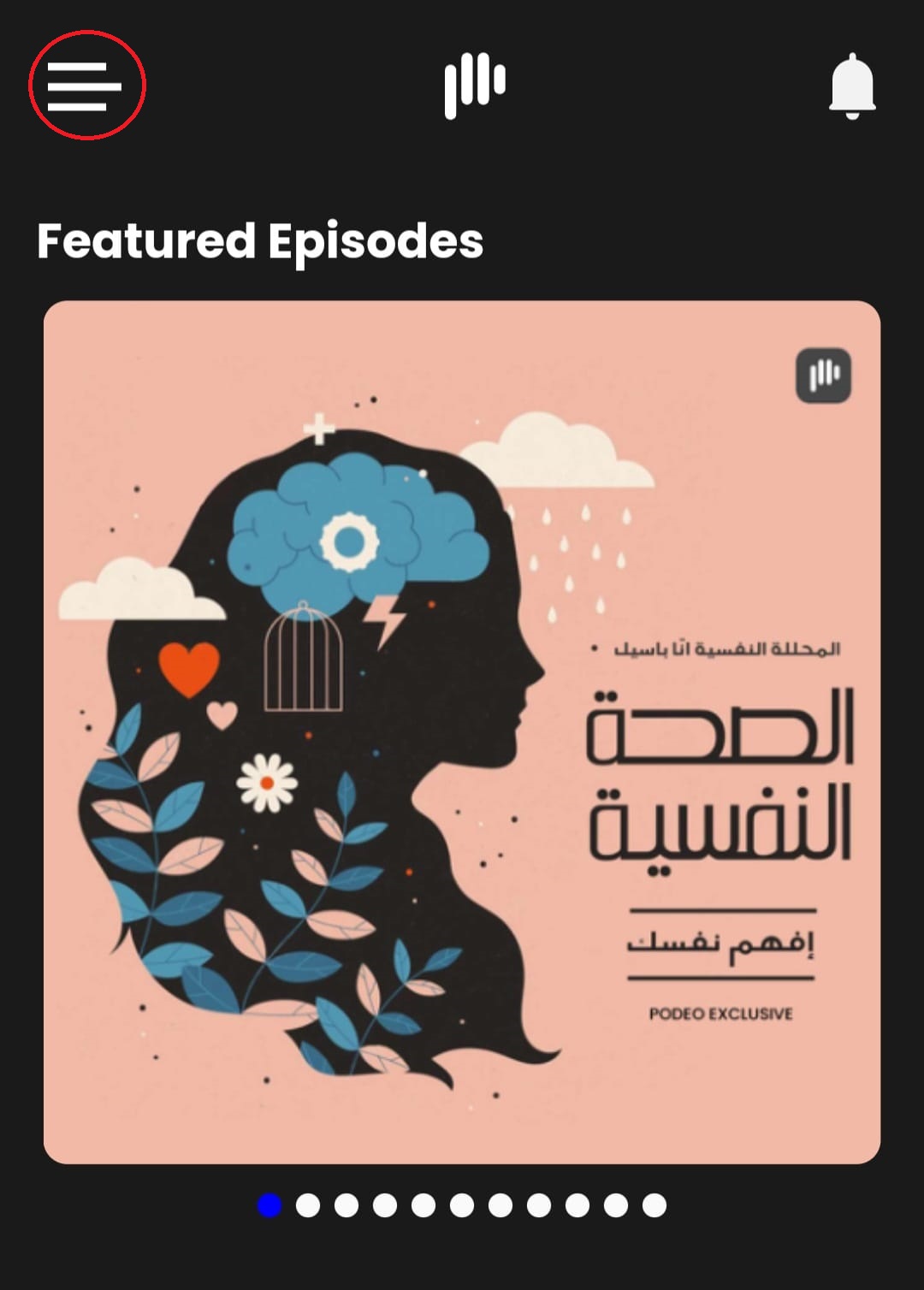This screenshot has width=924, height=1290.
Task: Open the hamburger drawer menu
Action: (x=85, y=86)
